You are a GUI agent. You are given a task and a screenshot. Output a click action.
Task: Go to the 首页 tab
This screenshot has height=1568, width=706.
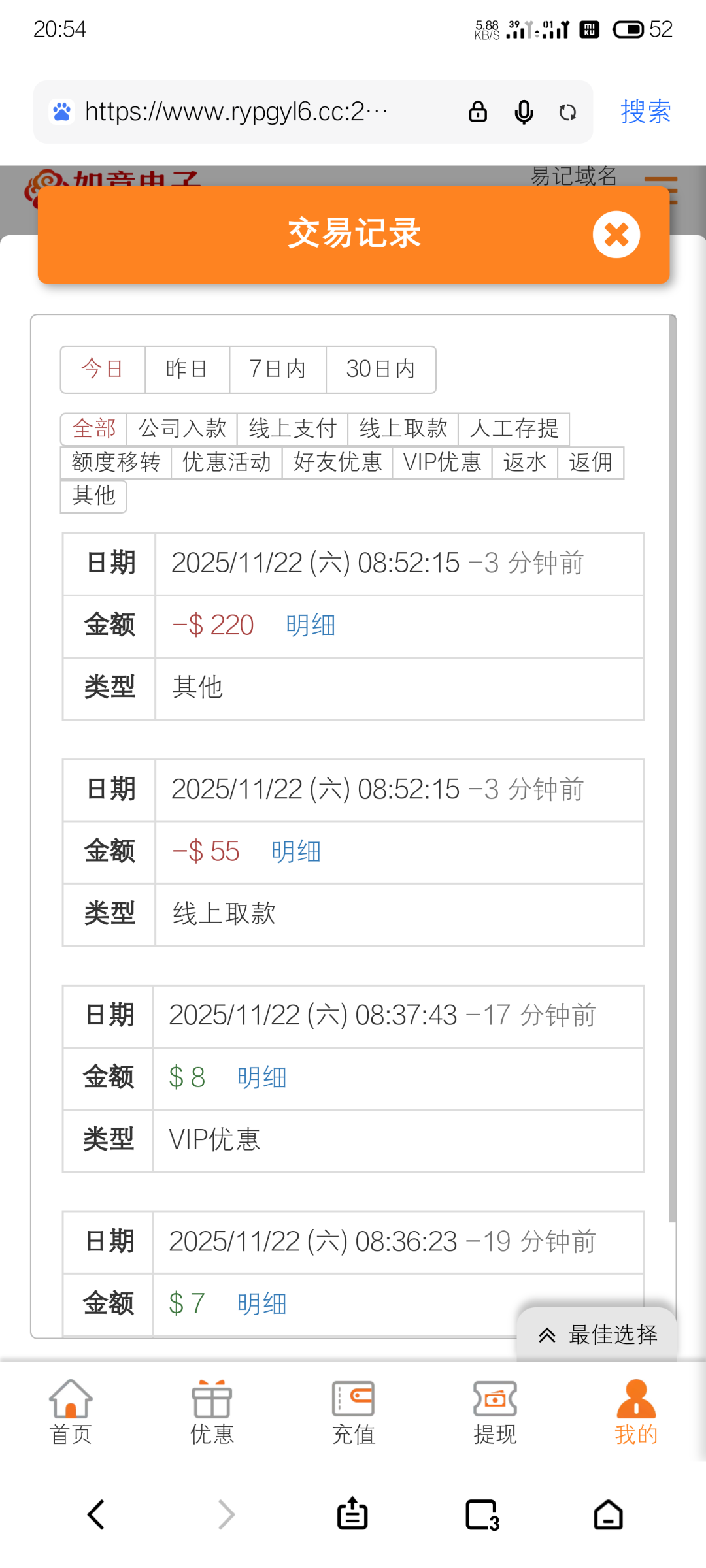[71, 1411]
